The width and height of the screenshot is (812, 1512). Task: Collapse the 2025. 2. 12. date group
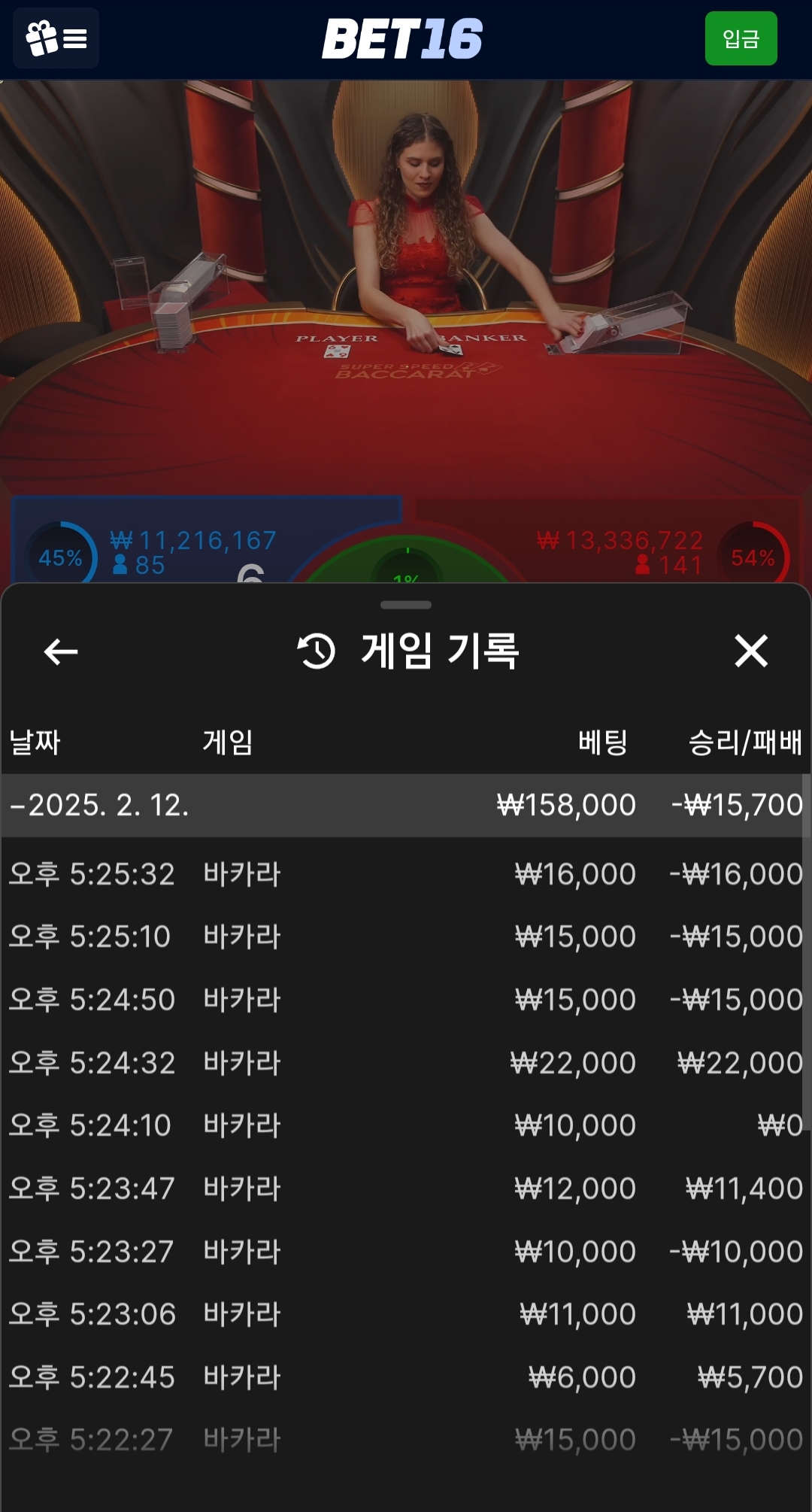[98, 806]
